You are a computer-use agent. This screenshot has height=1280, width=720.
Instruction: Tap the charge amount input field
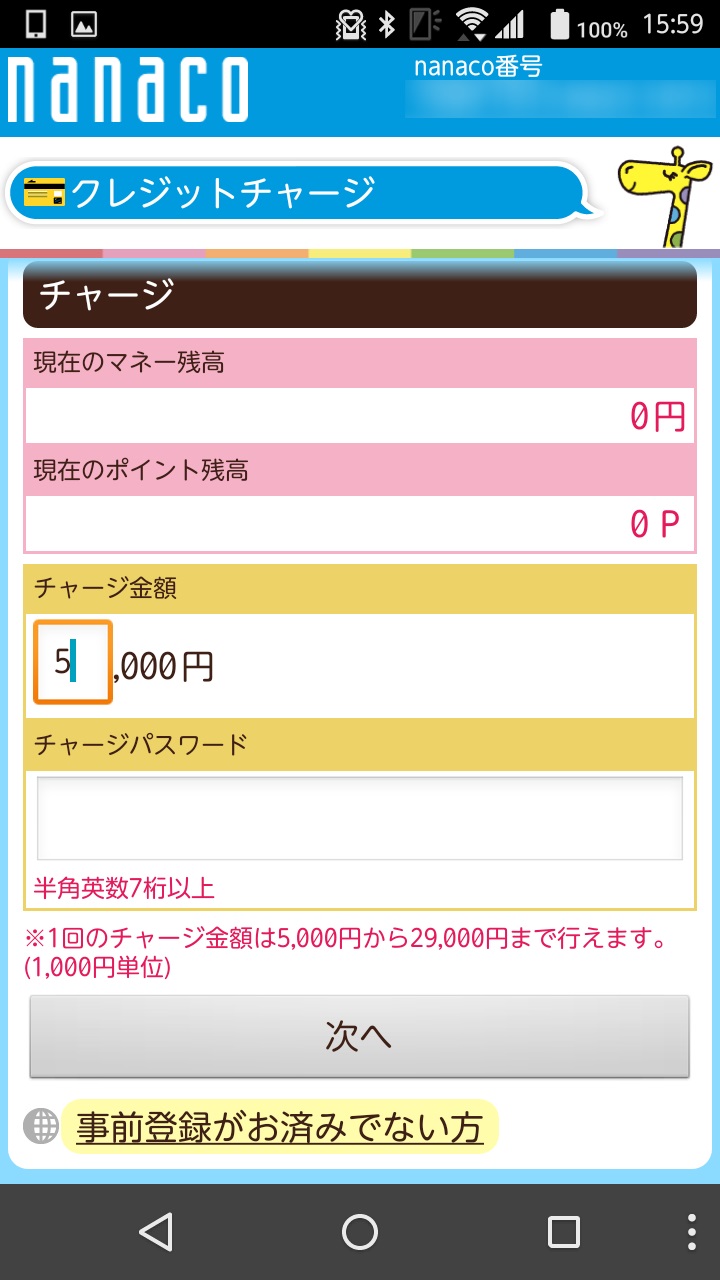73,662
